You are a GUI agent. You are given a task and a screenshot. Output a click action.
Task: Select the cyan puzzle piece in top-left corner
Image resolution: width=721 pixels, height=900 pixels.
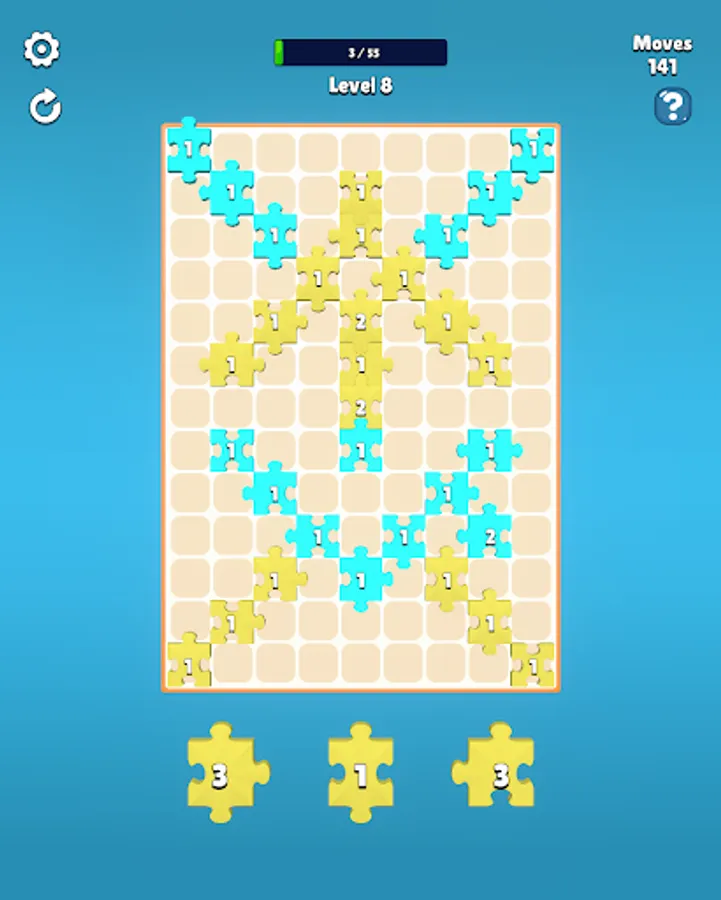[x=186, y=150]
